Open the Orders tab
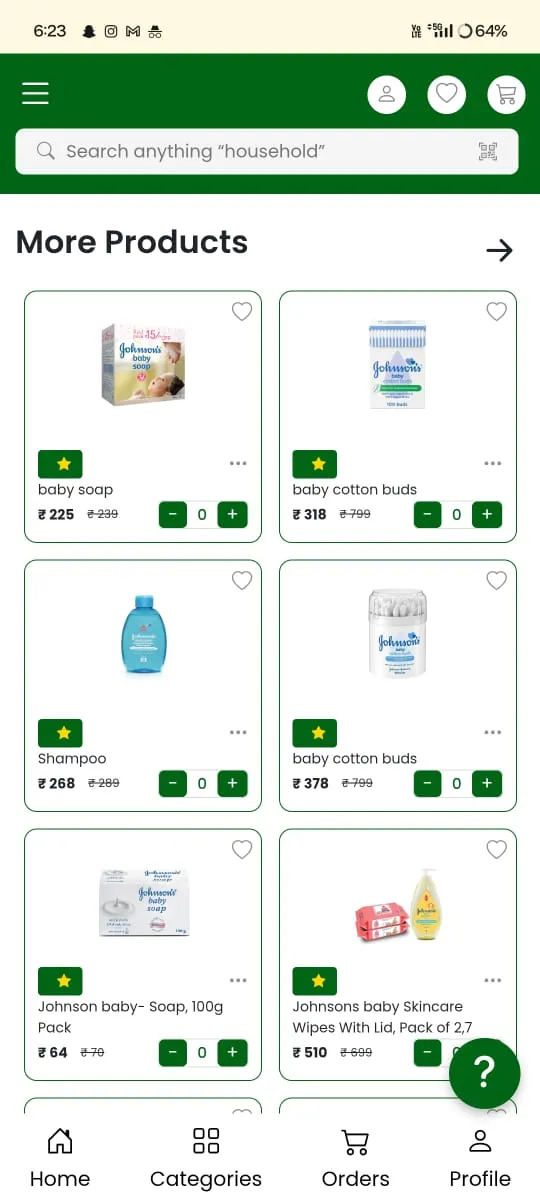The image size is (540, 1200). [355, 1158]
